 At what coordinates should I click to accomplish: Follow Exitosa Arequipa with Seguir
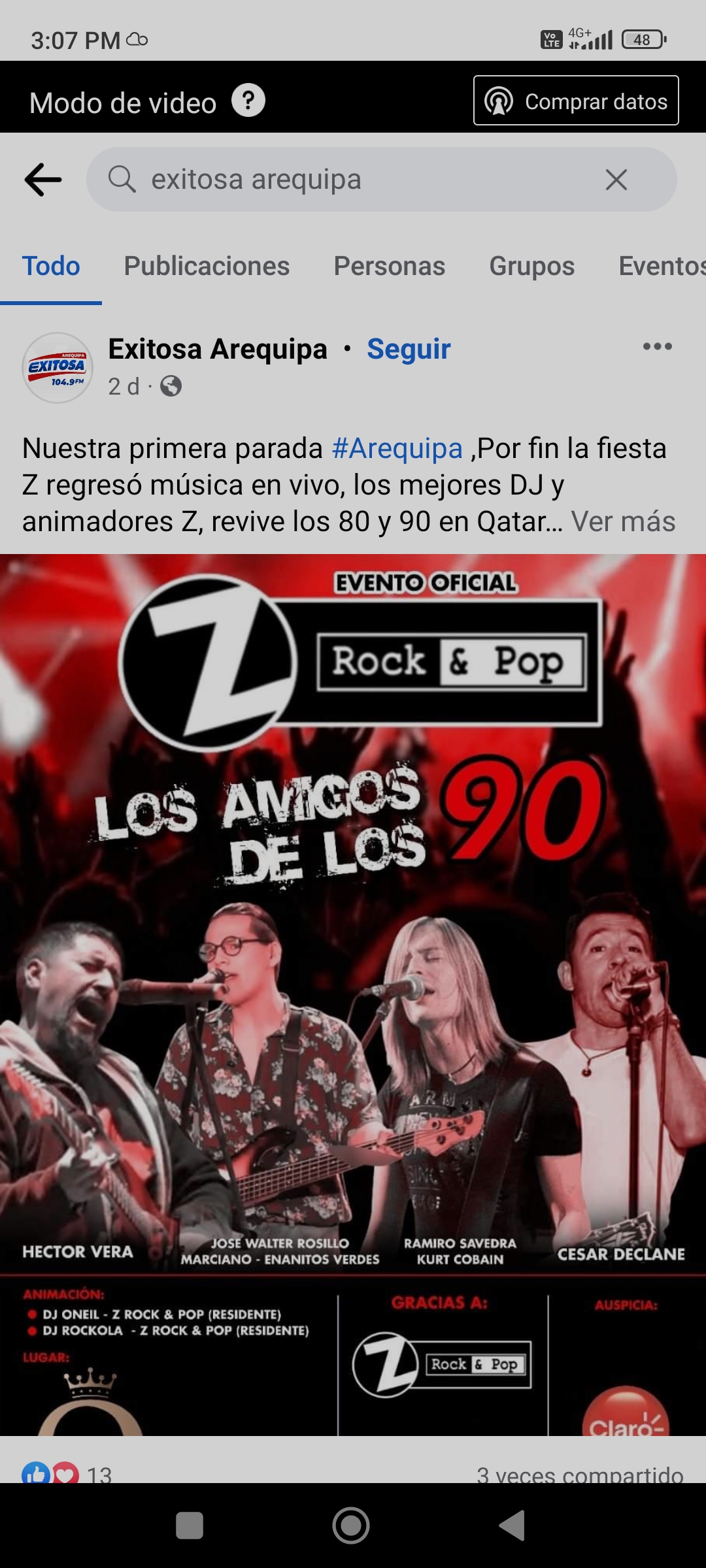pyautogui.click(x=409, y=349)
